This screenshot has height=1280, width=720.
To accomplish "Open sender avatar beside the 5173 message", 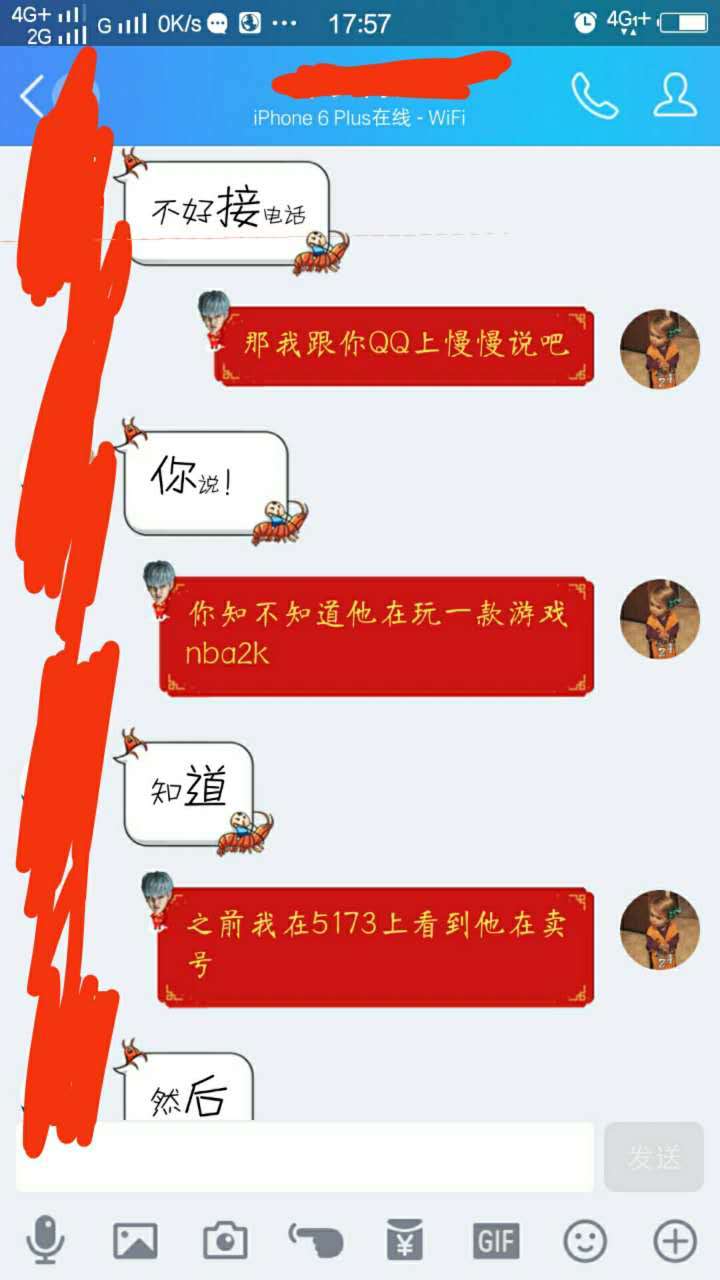I will 659,930.
